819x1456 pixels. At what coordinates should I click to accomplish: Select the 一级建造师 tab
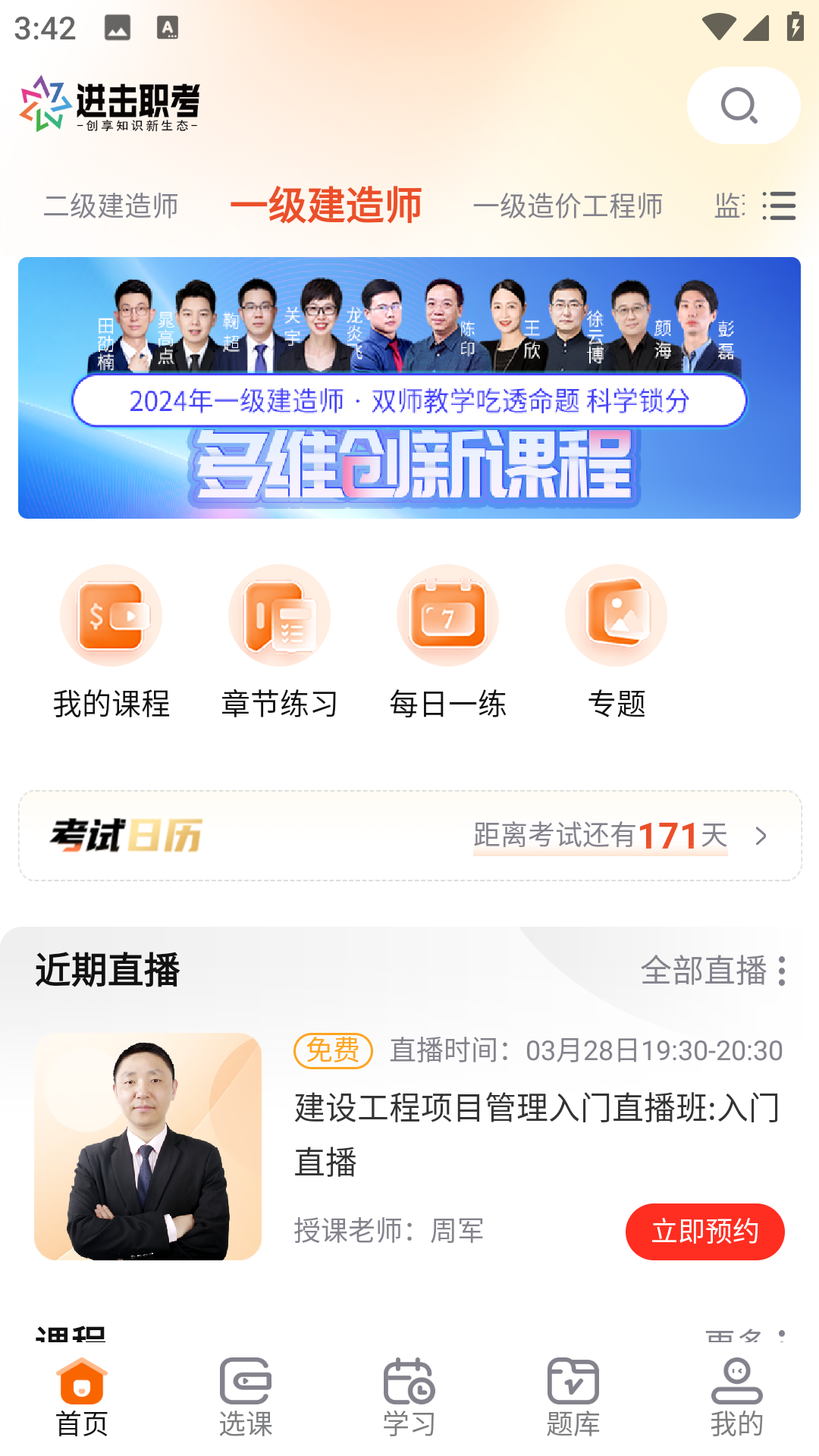click(x=328, y=204)
